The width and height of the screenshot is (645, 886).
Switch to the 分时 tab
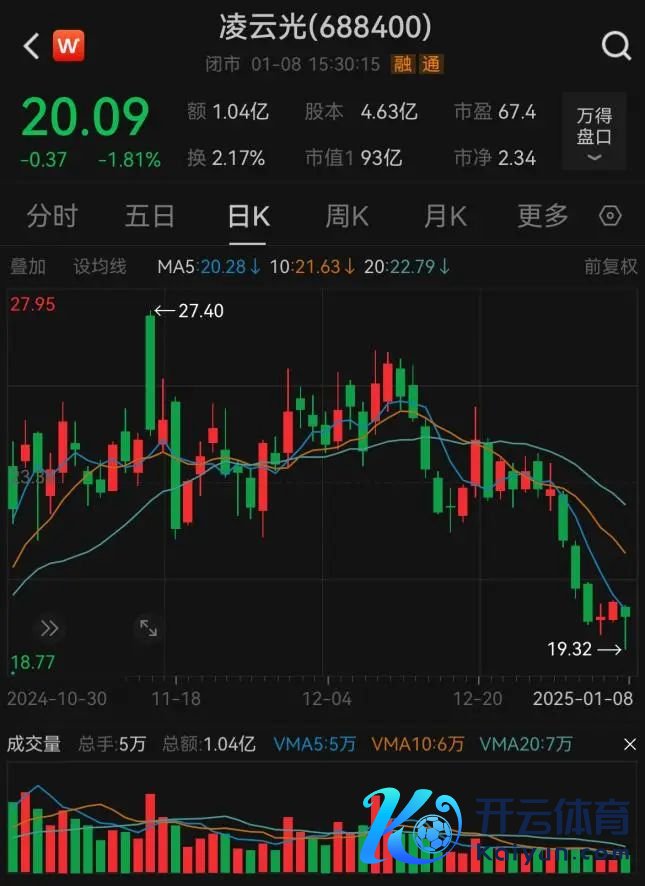[x=52, y=216]
